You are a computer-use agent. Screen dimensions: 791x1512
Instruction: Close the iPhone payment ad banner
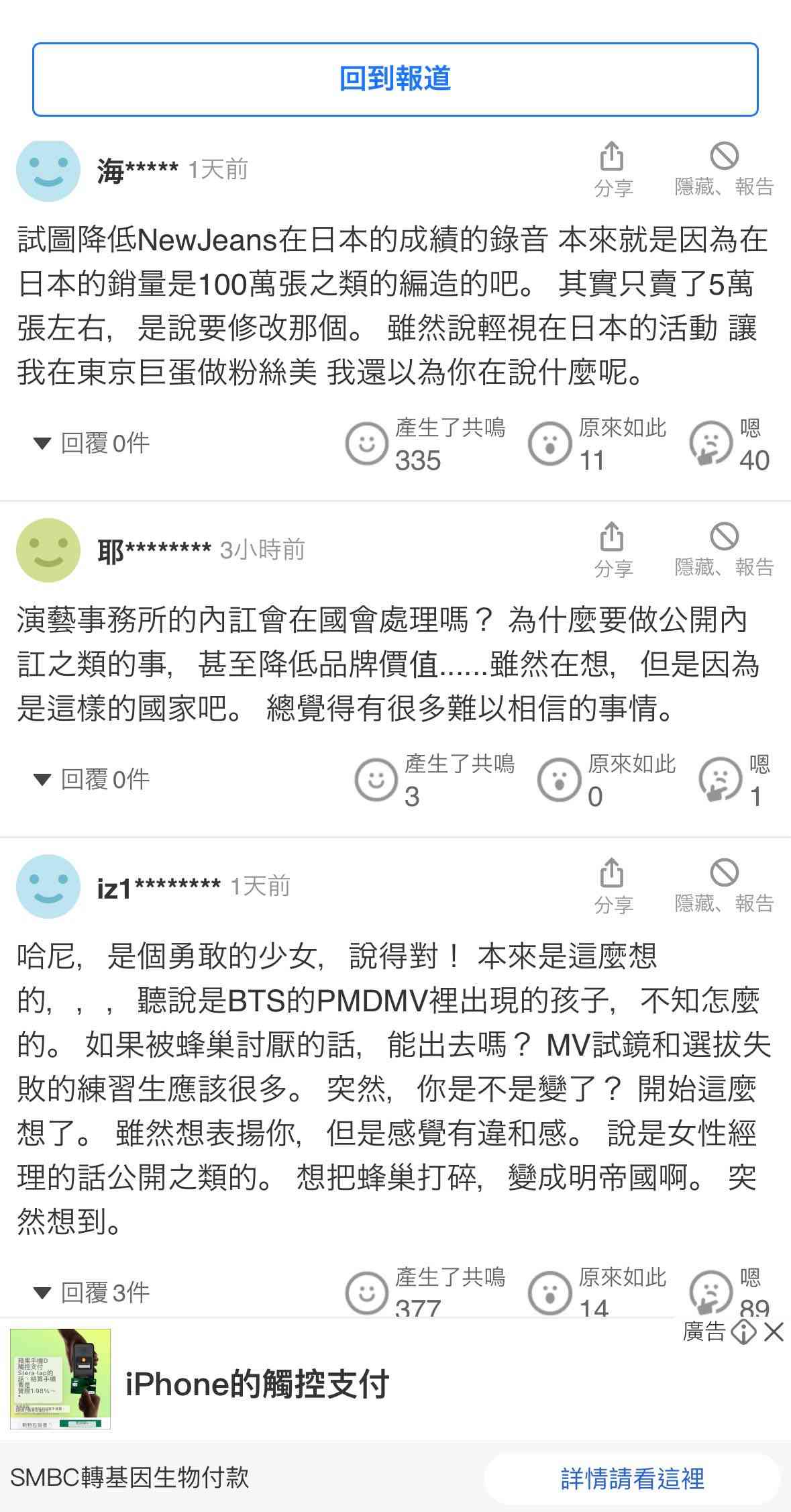click(774, 1331)
